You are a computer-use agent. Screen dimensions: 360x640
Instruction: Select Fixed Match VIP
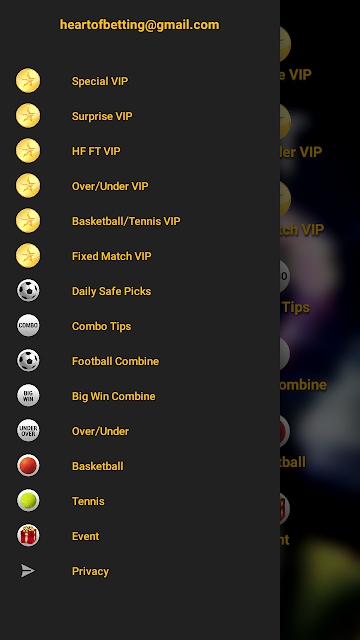[140, 256]
